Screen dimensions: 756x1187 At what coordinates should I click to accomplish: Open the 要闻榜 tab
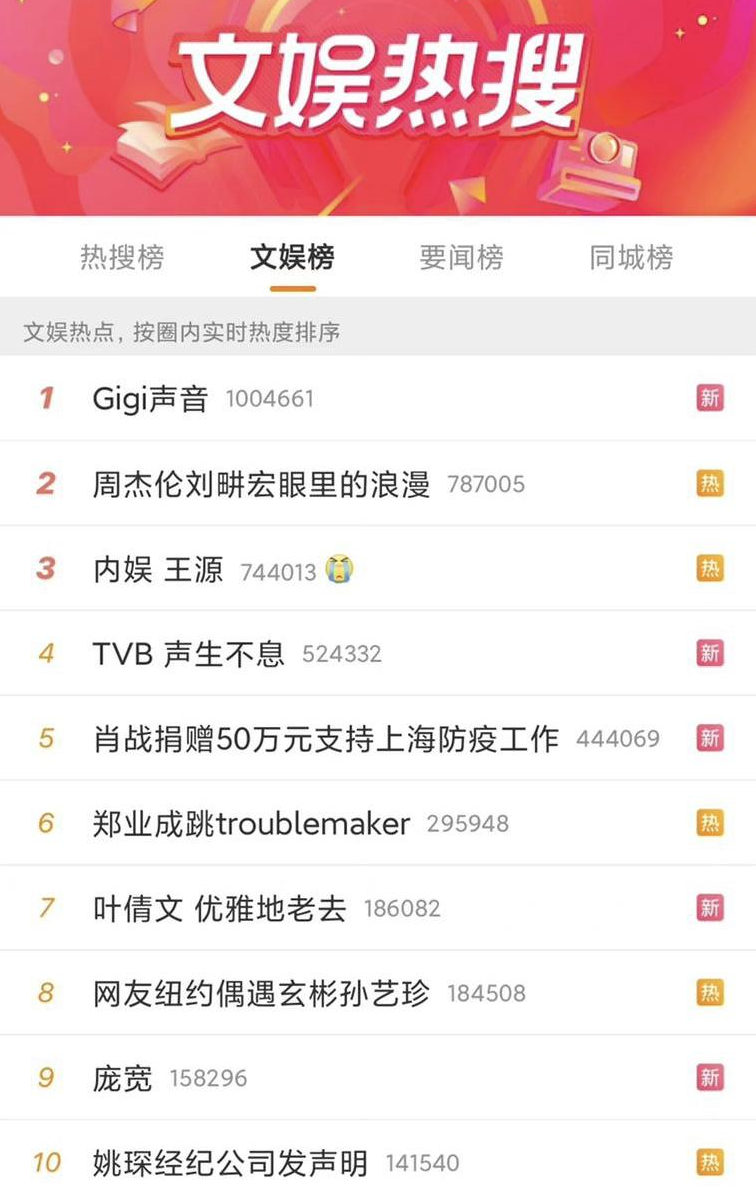pyautogui.click(x=461, y=258)
